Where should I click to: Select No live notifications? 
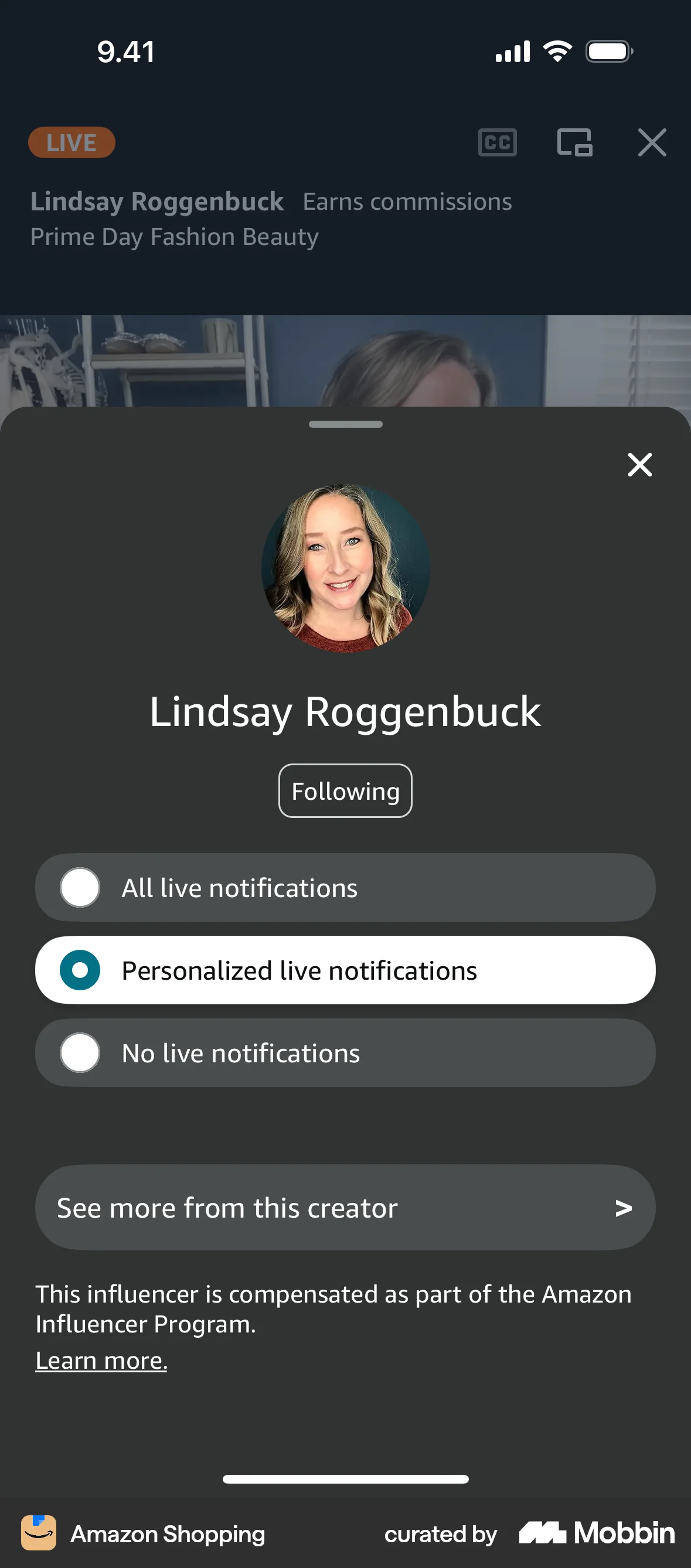[345, 1053]
